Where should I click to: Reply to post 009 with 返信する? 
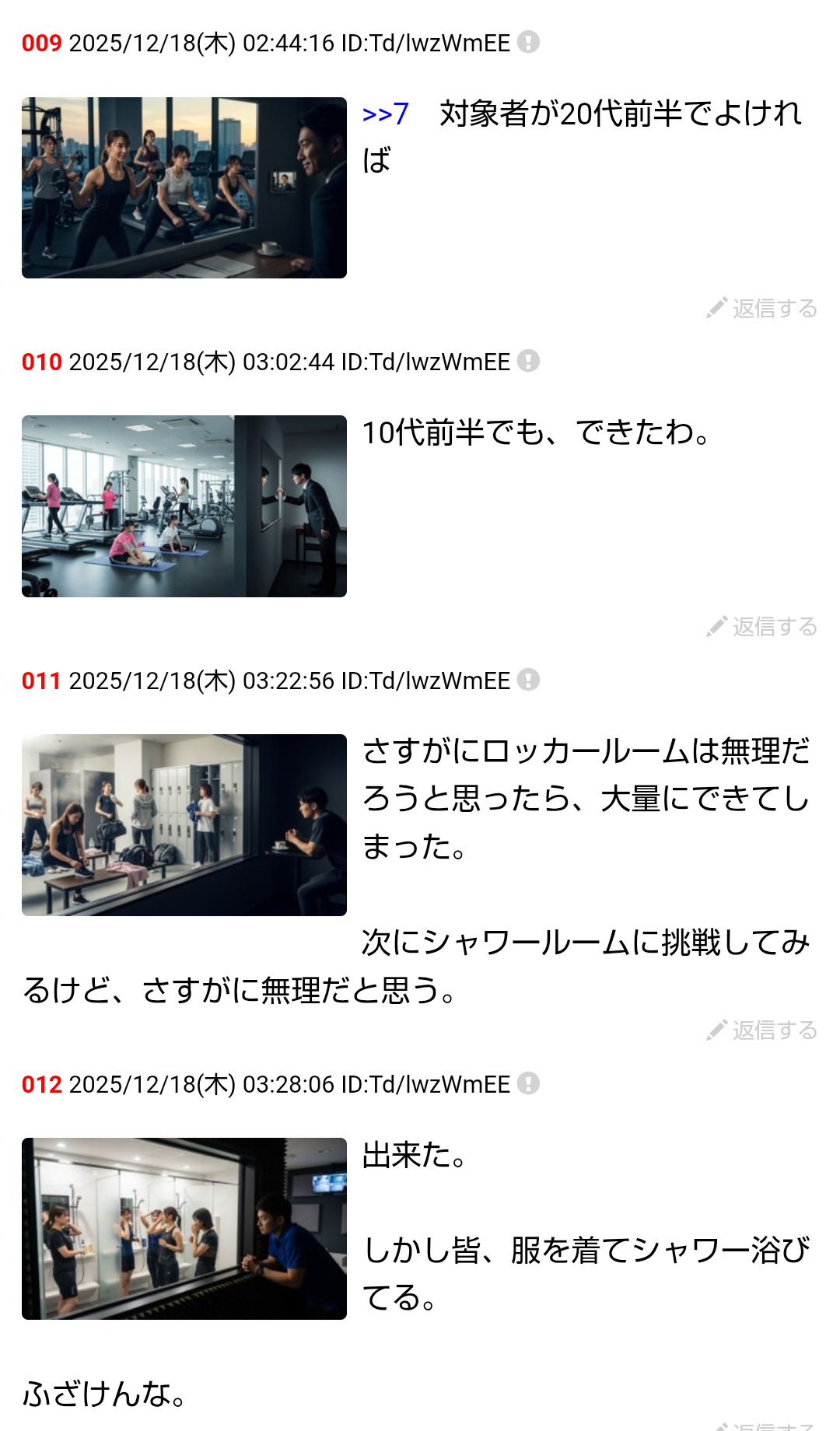(x=762, y=309)
